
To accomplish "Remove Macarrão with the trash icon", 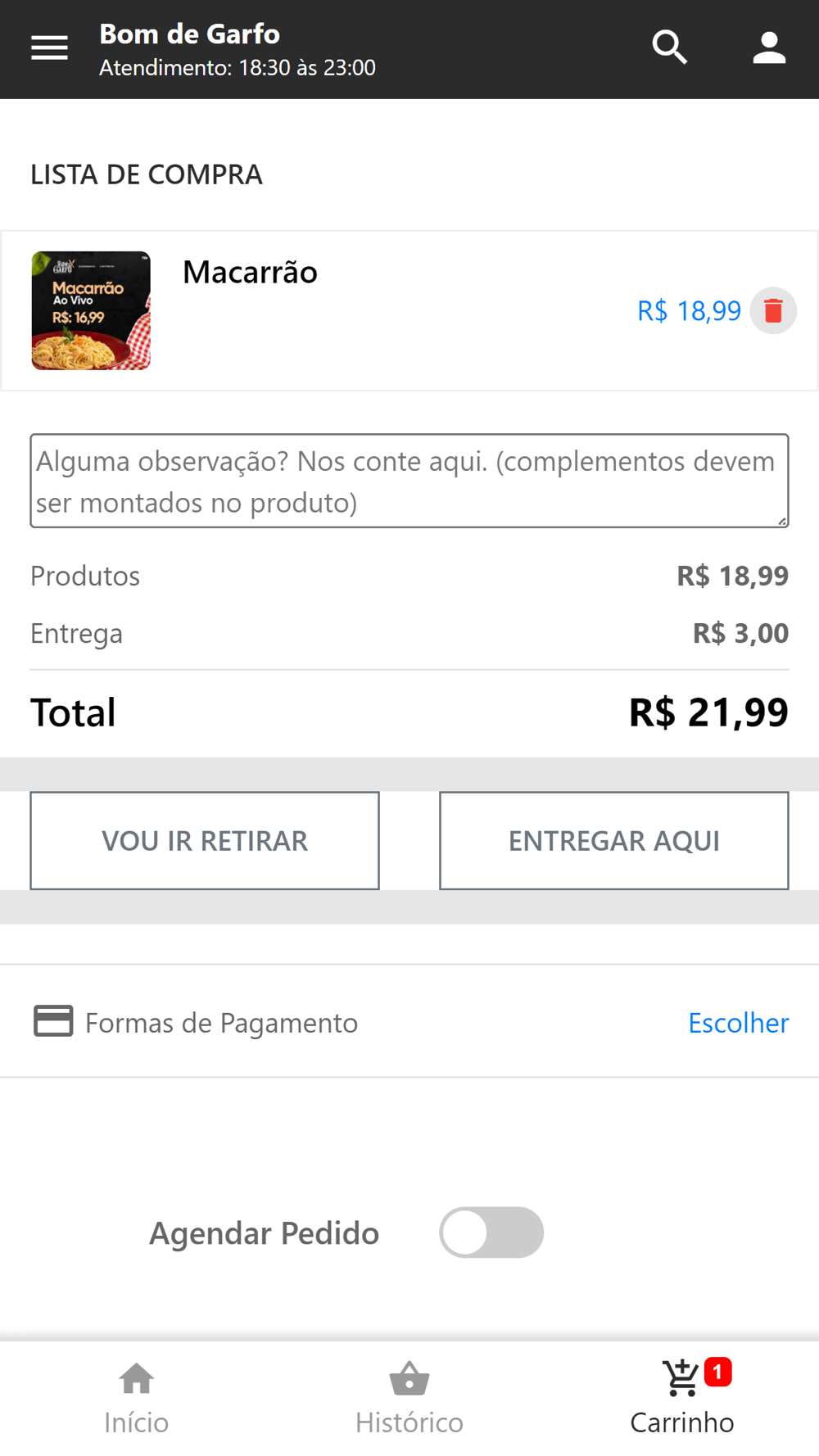I will coord(773,311).
